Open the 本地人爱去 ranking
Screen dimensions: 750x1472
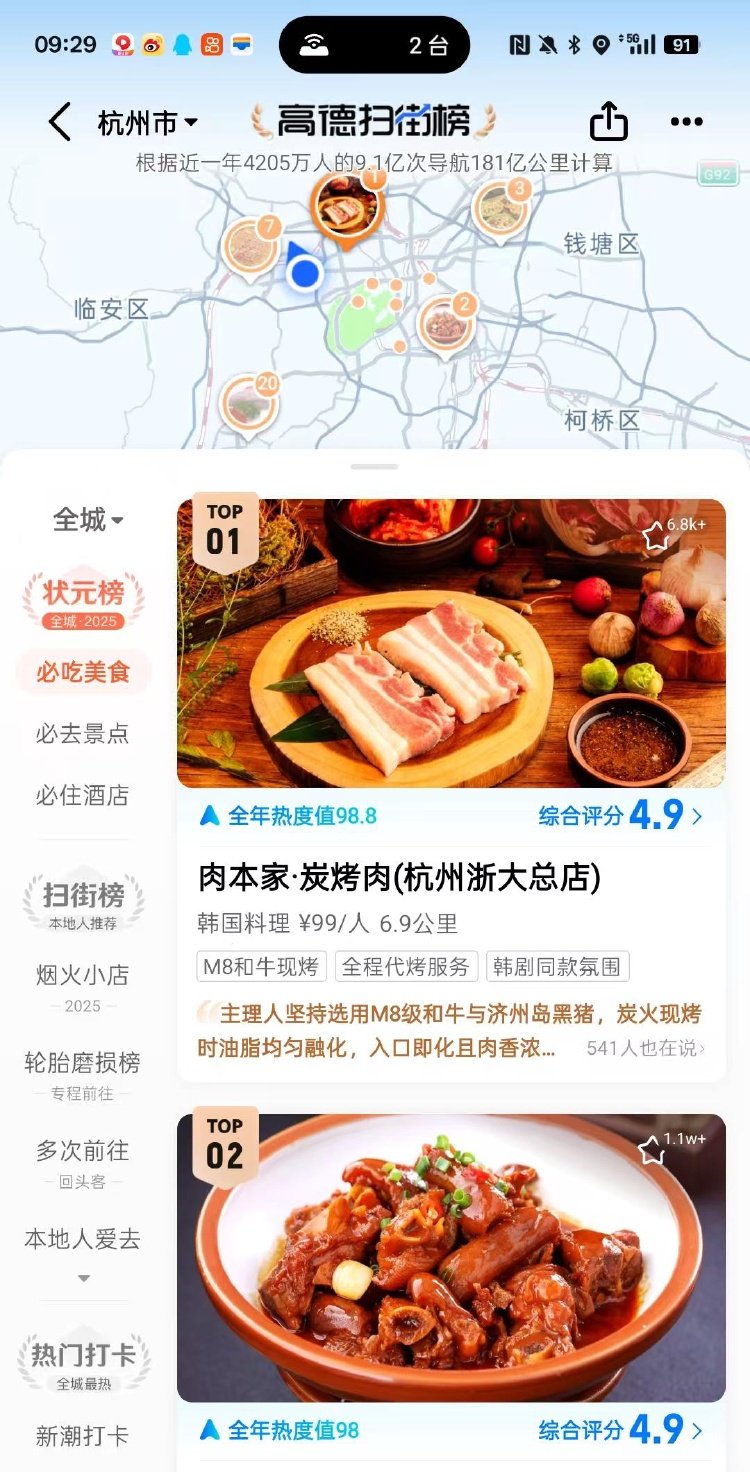click(83, 1240)
